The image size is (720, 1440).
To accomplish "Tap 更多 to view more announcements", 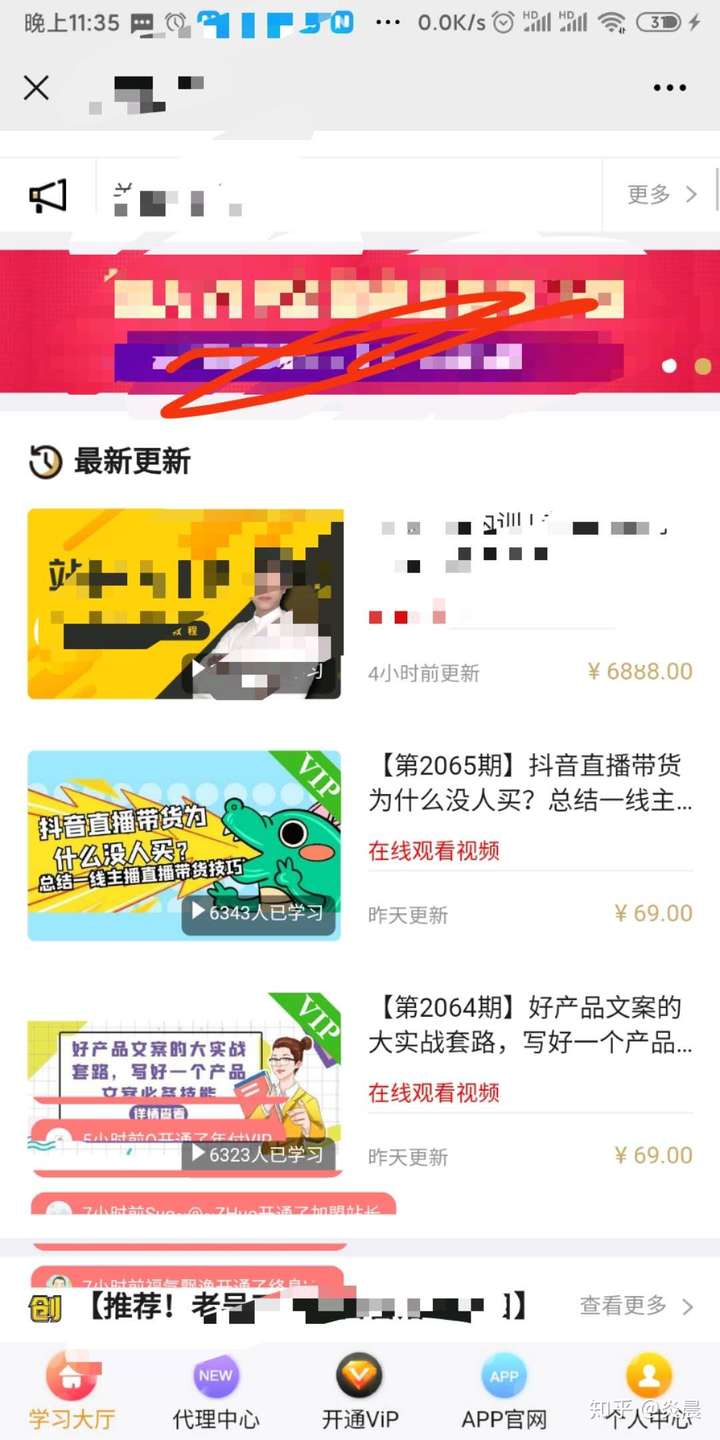I will (x=661, y=194).
